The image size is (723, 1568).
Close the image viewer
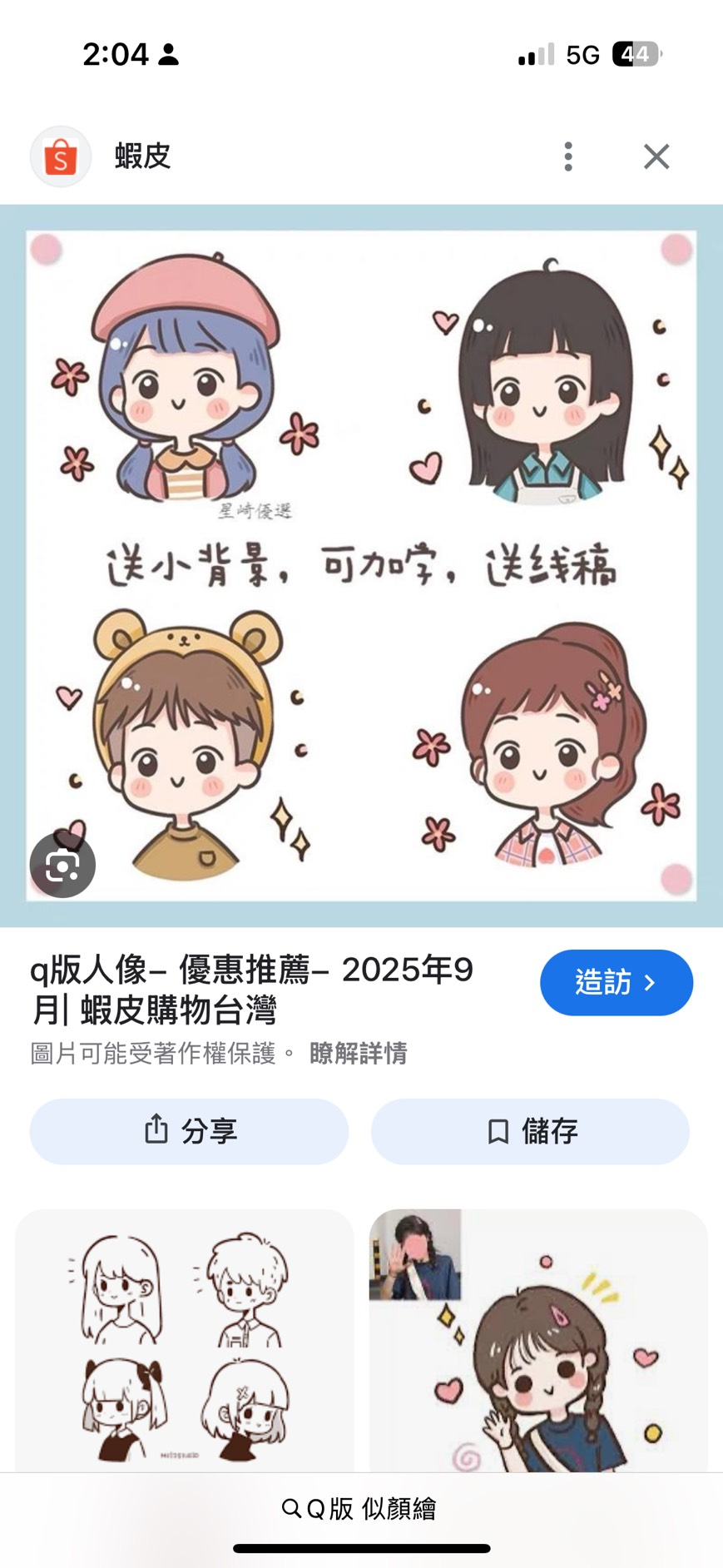(x=656, y=156)
